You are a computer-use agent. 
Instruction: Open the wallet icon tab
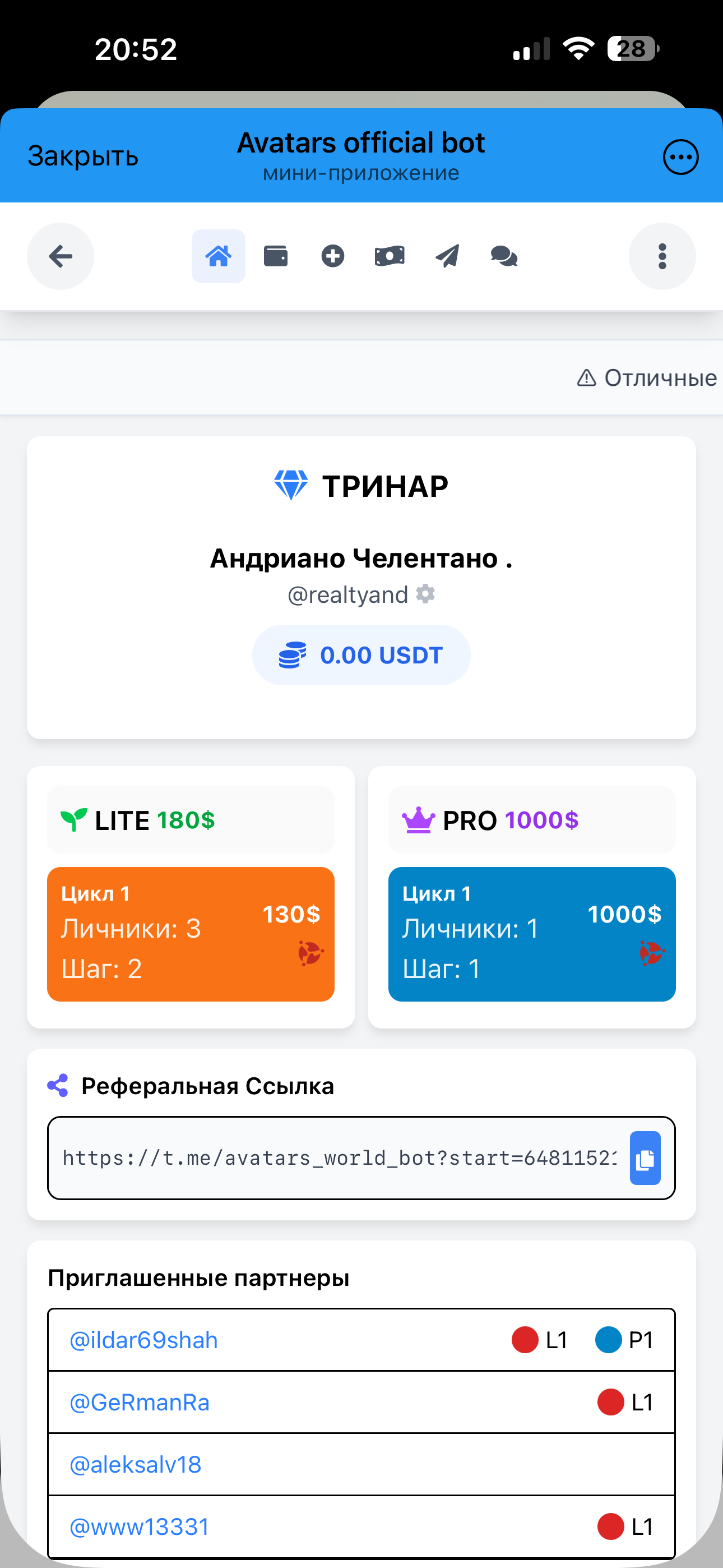[x=275, y=256]
